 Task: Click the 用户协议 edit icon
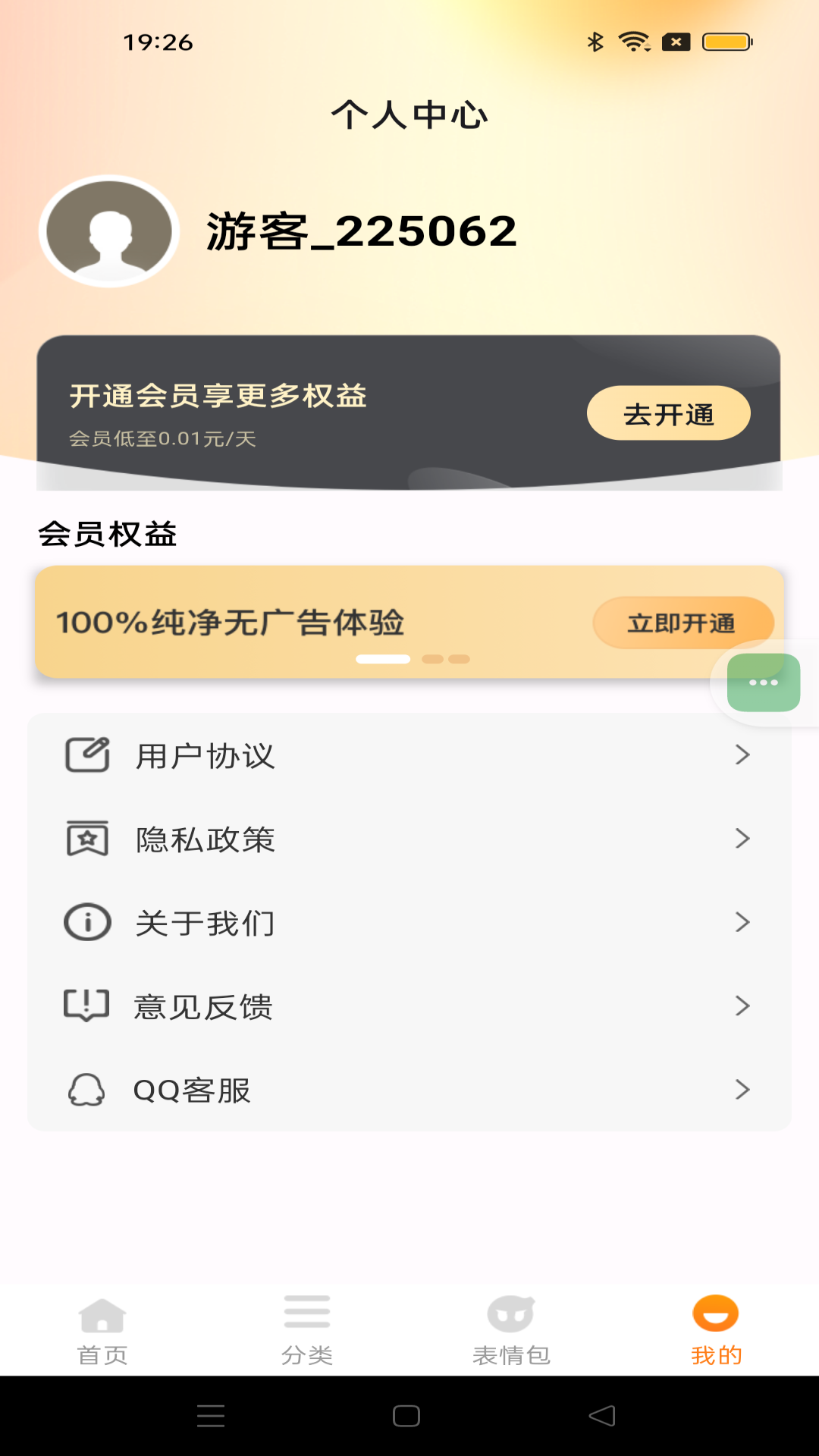(86, 755)
